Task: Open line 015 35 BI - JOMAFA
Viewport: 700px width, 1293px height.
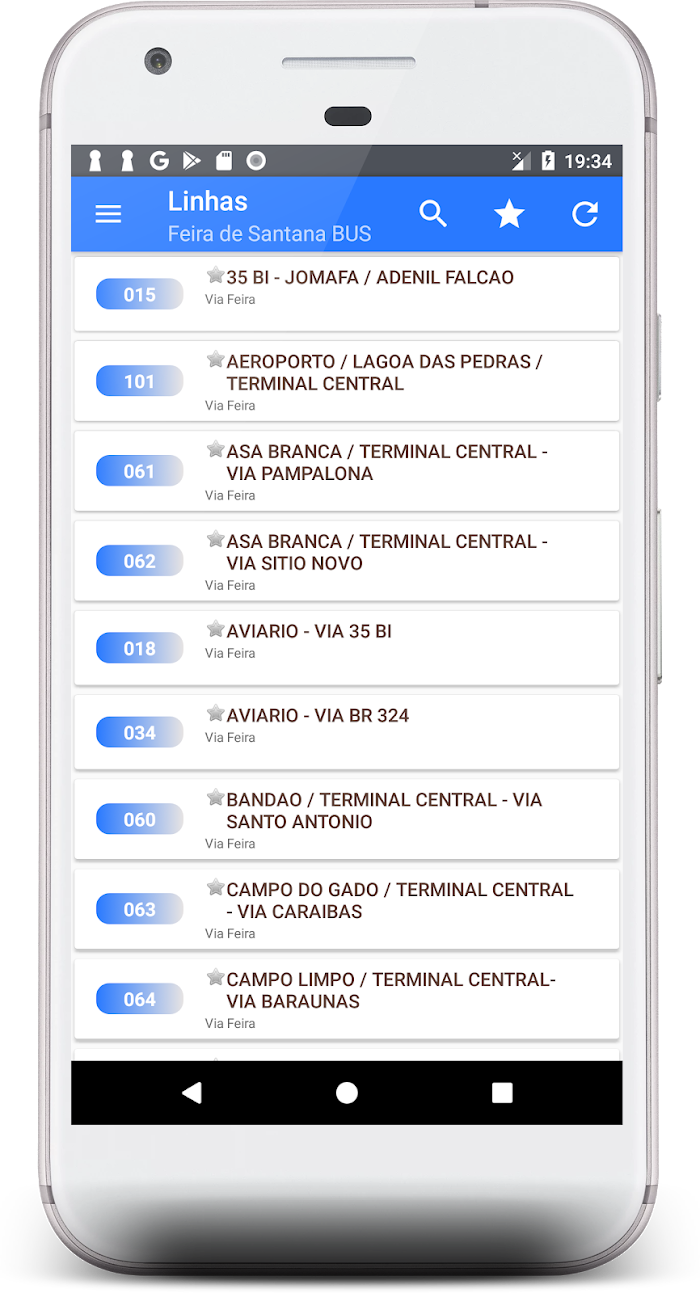Action: [x=347, y=293]
